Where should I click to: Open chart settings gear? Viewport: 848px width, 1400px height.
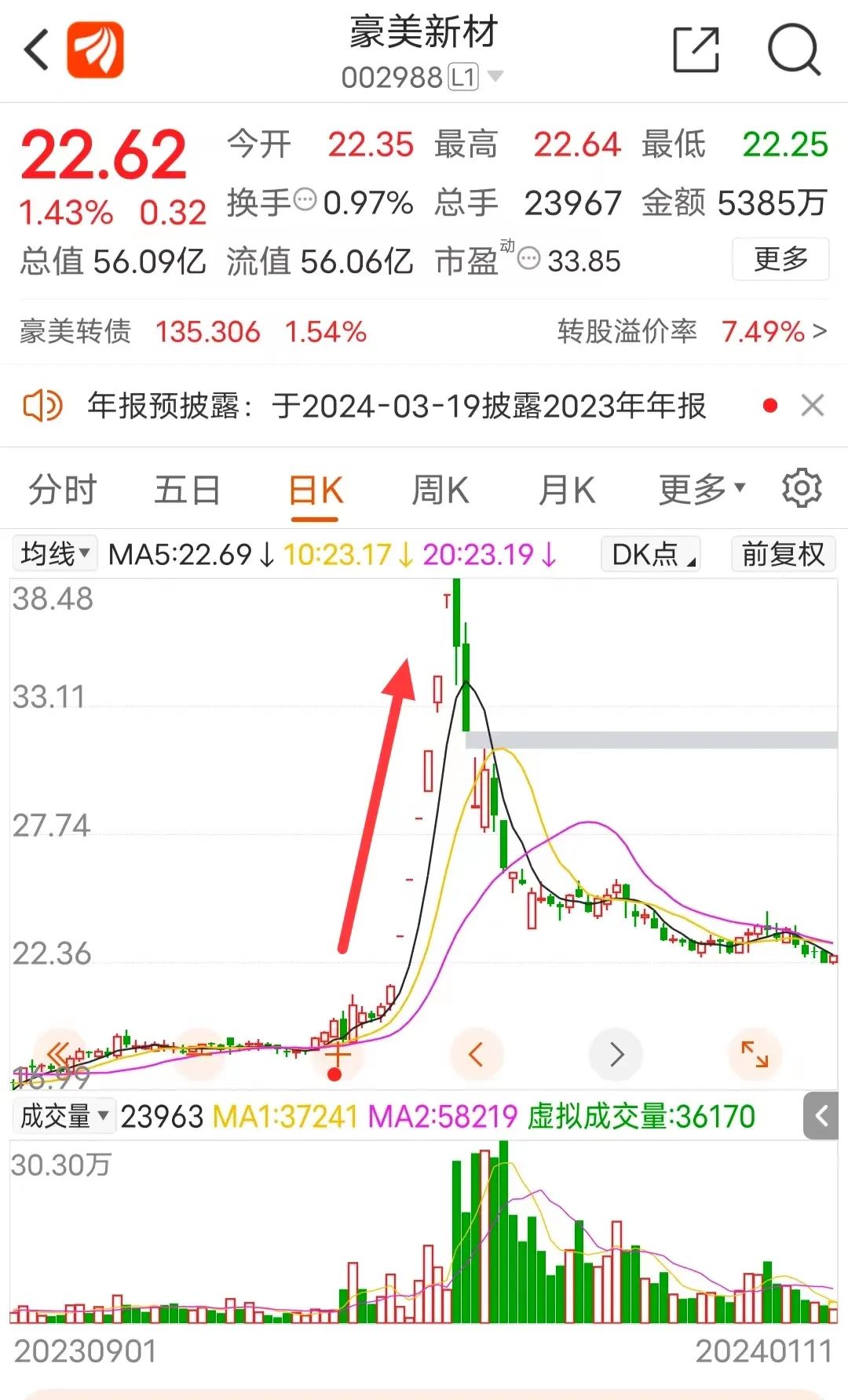click(802, 489)
